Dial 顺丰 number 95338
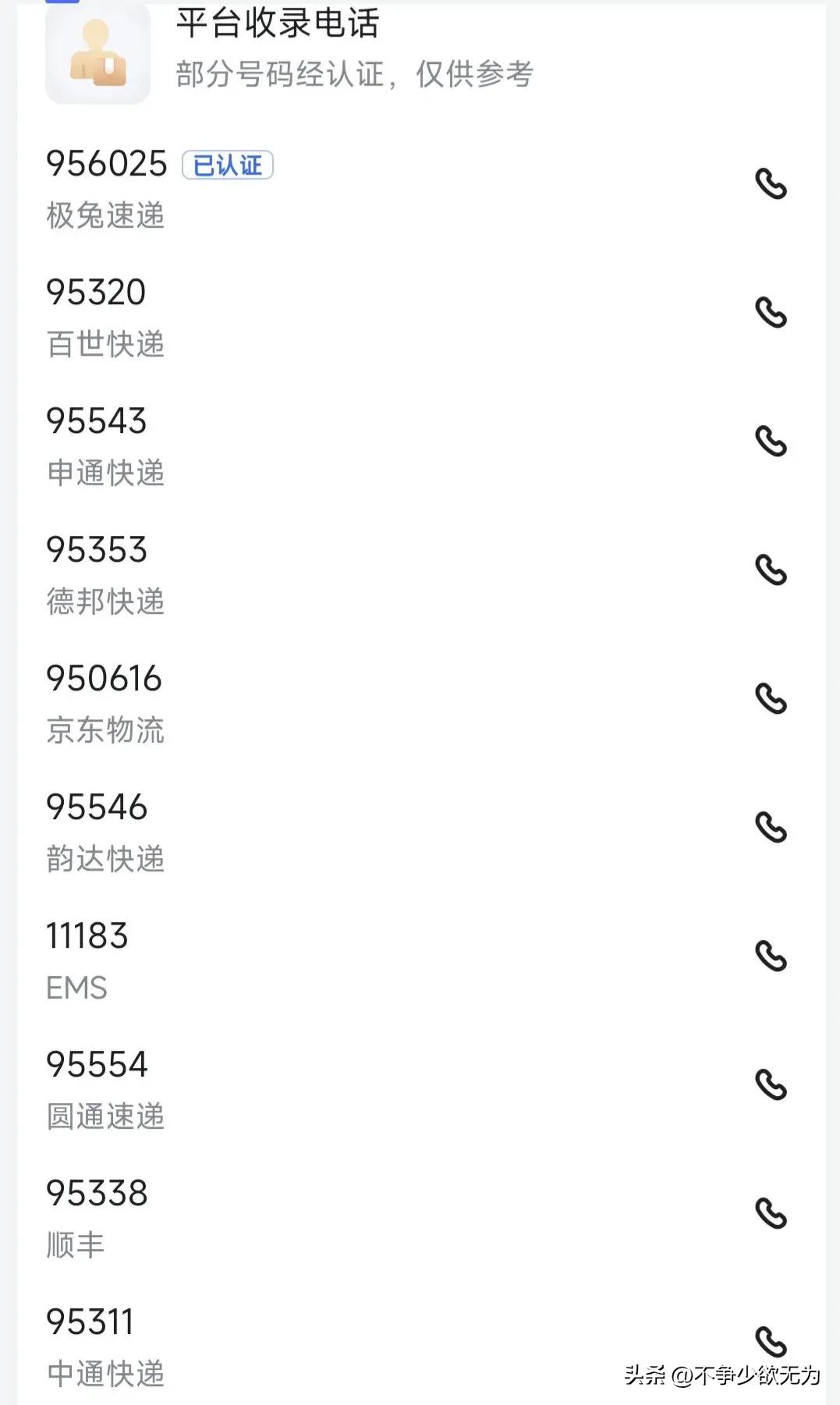The width and height of the screenshot is (840, 1405). (771, 1214)
